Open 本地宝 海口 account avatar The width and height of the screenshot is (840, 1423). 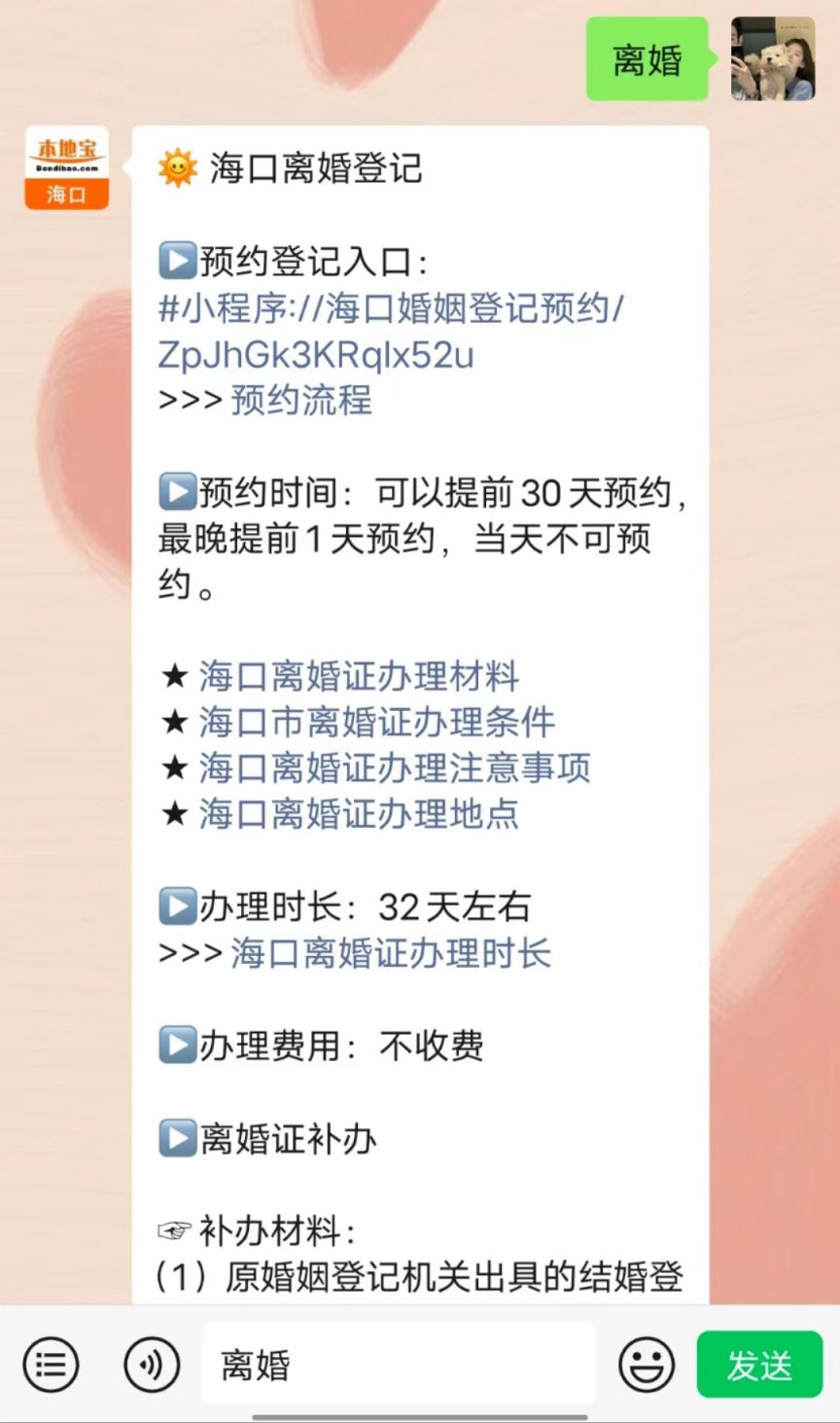(x=66, y=167)
